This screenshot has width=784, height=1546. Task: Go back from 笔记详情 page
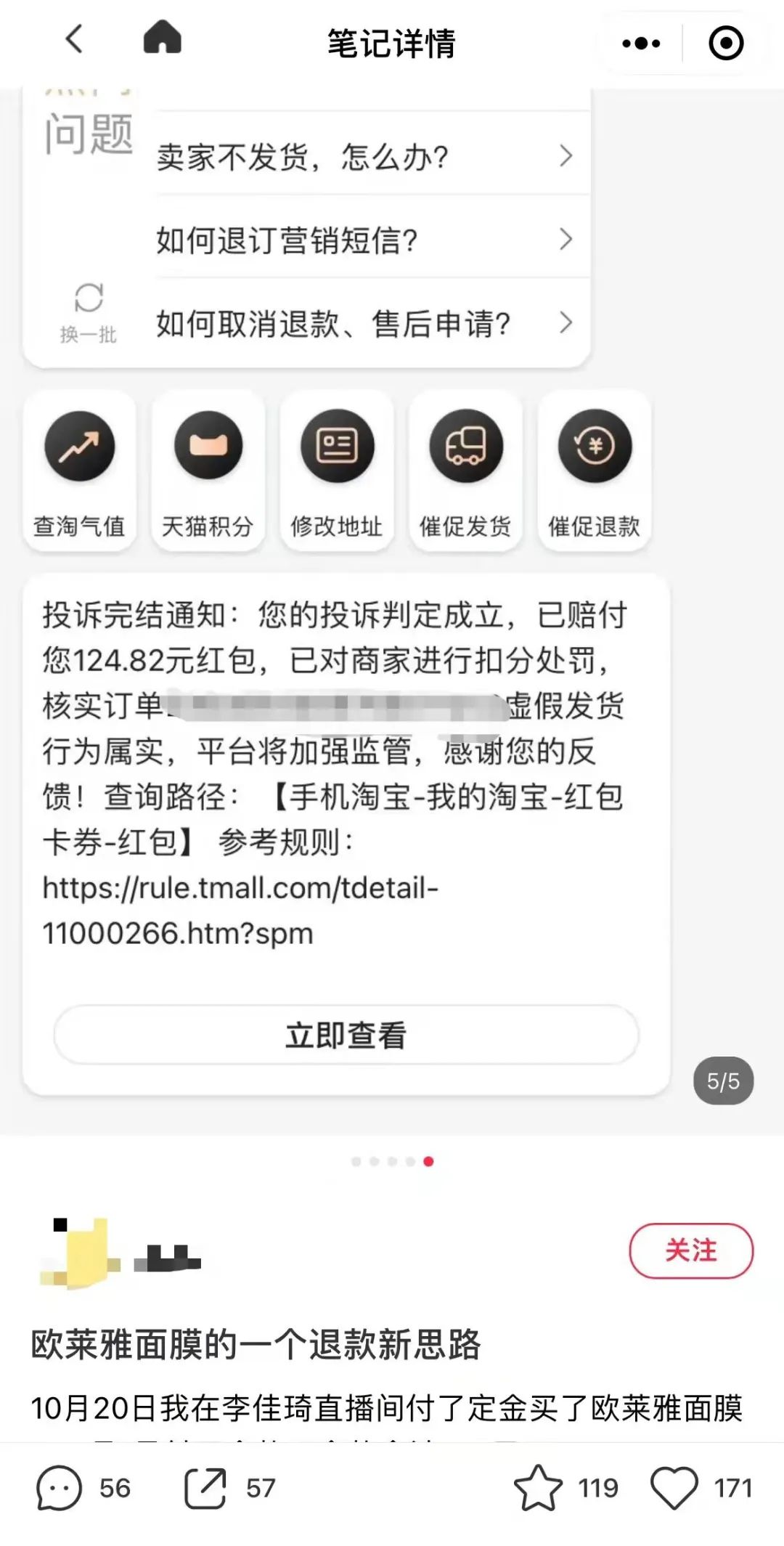pyautogui.click(x=74, y=40)
